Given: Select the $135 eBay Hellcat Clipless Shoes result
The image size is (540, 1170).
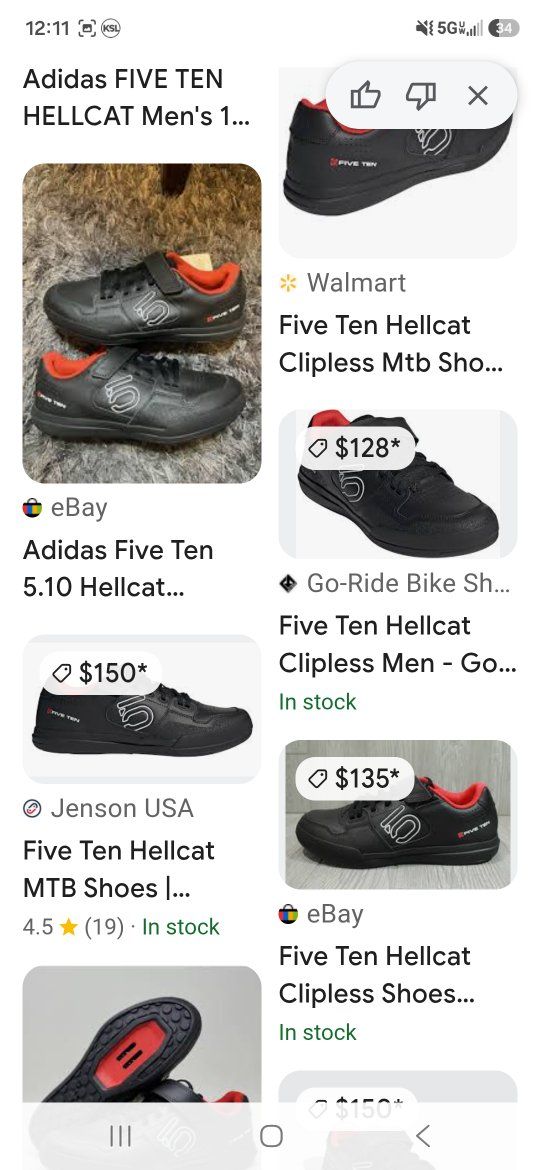Looking at the screenshot, I should [x=398, y=814].
